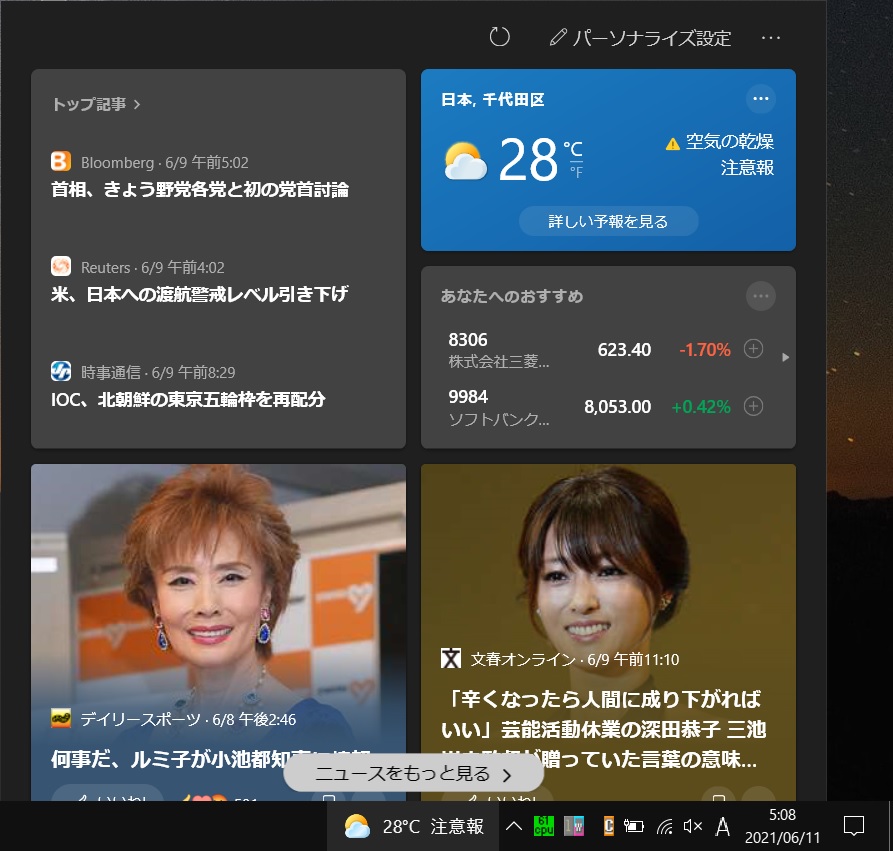893x851 pixels.
Task: Add stock 9984 to watchlist
Action: (755, 406)
